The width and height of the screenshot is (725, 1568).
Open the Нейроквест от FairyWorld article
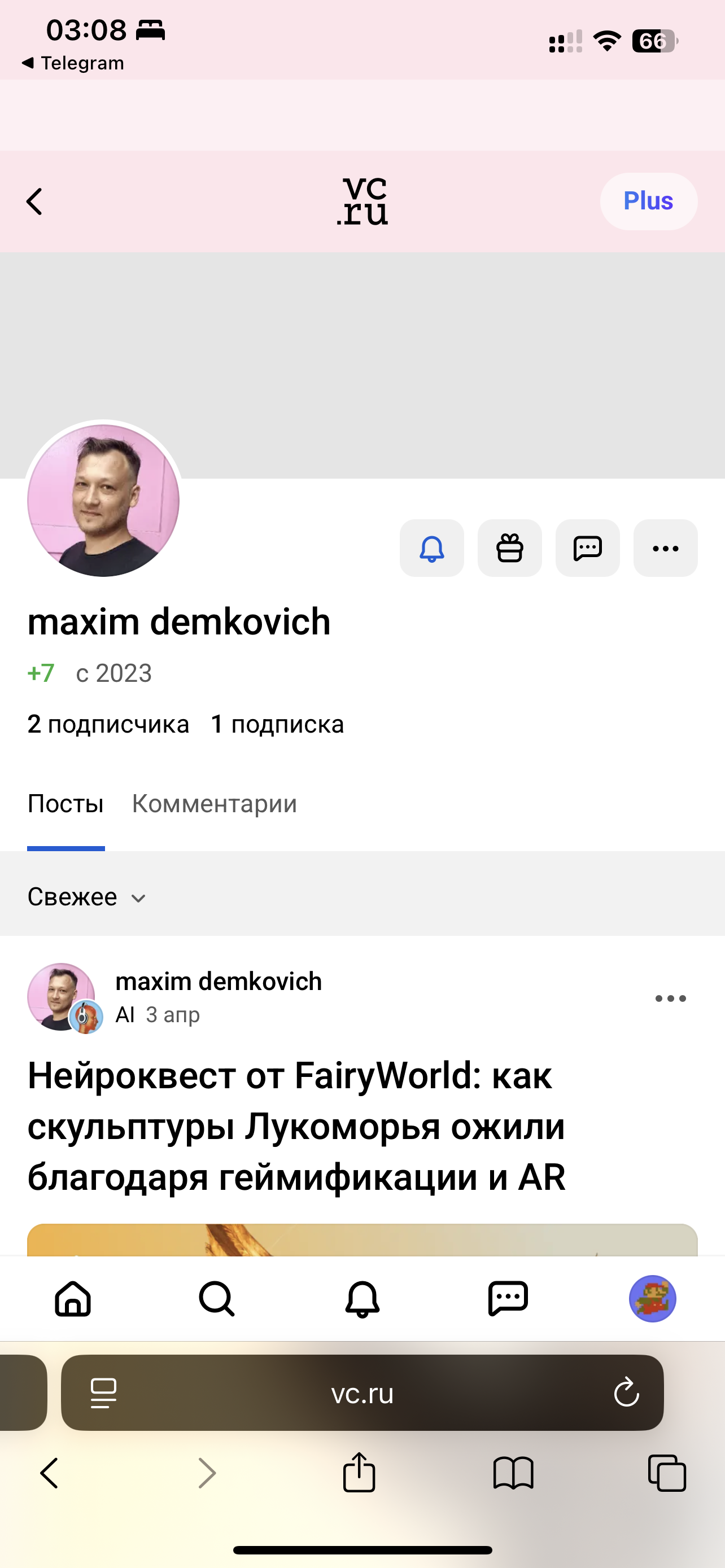[x=296, y=1125]
